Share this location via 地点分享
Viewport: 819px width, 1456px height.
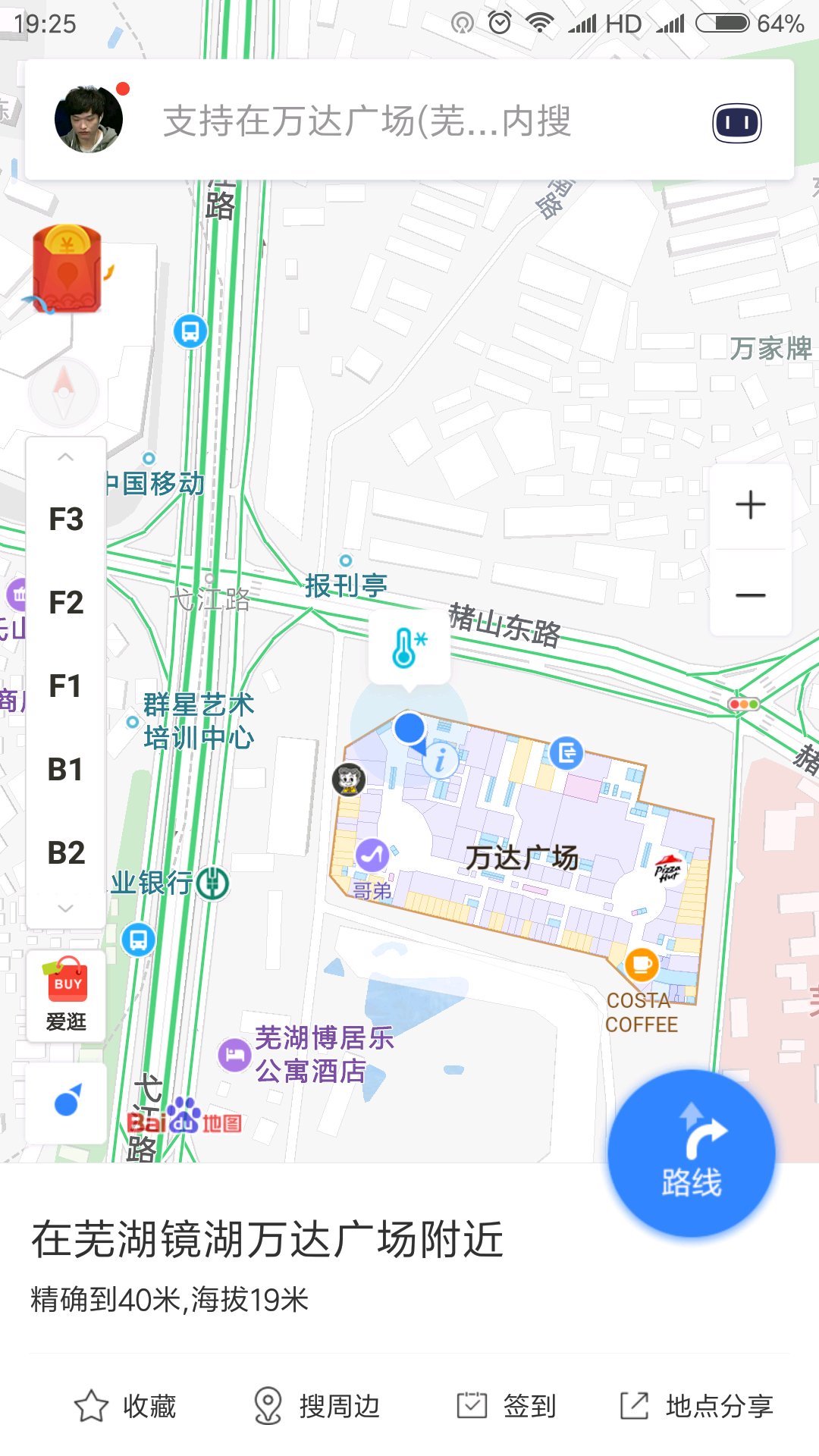pos(696,1406)
